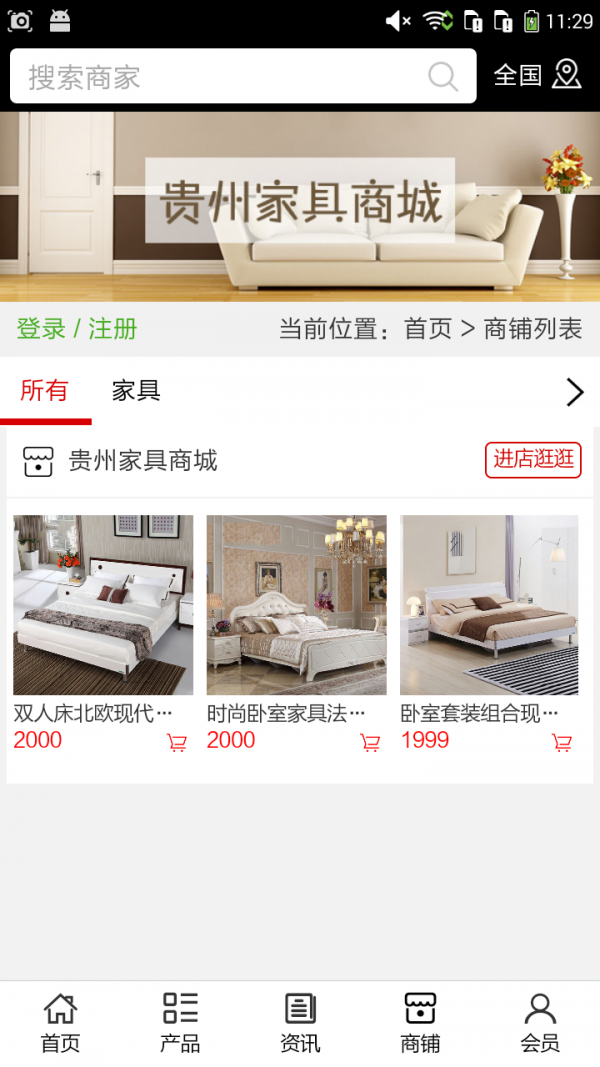Open the 会员 tab
This screenshot has width=600, height=1067.
[540, 1023]
